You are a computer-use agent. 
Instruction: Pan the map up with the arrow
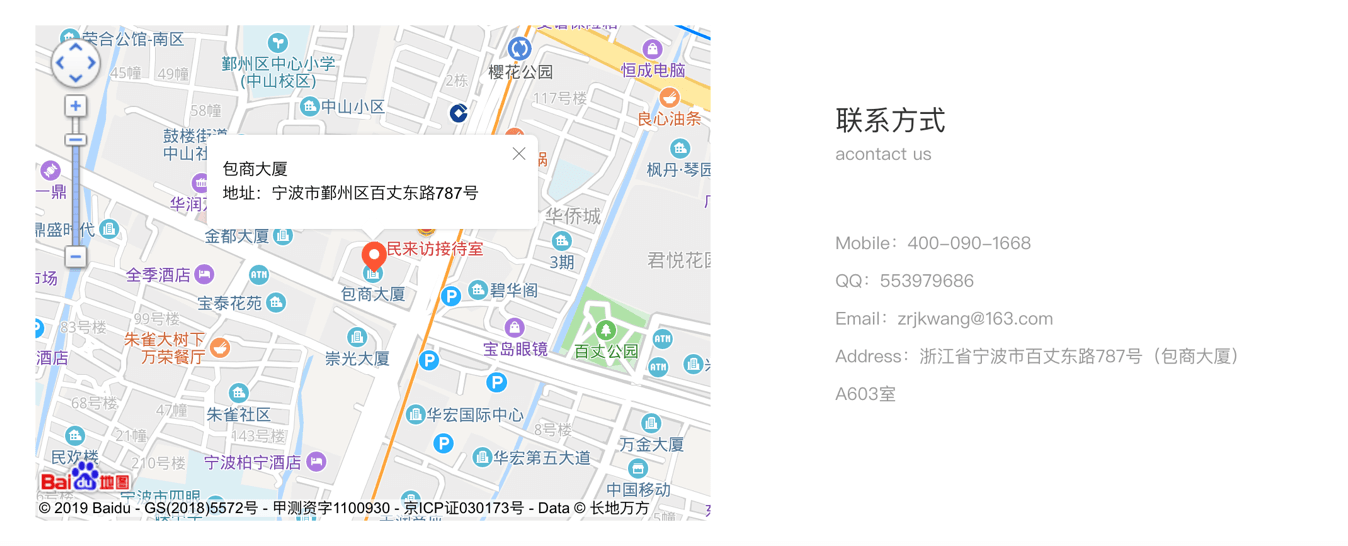(75, 47)
